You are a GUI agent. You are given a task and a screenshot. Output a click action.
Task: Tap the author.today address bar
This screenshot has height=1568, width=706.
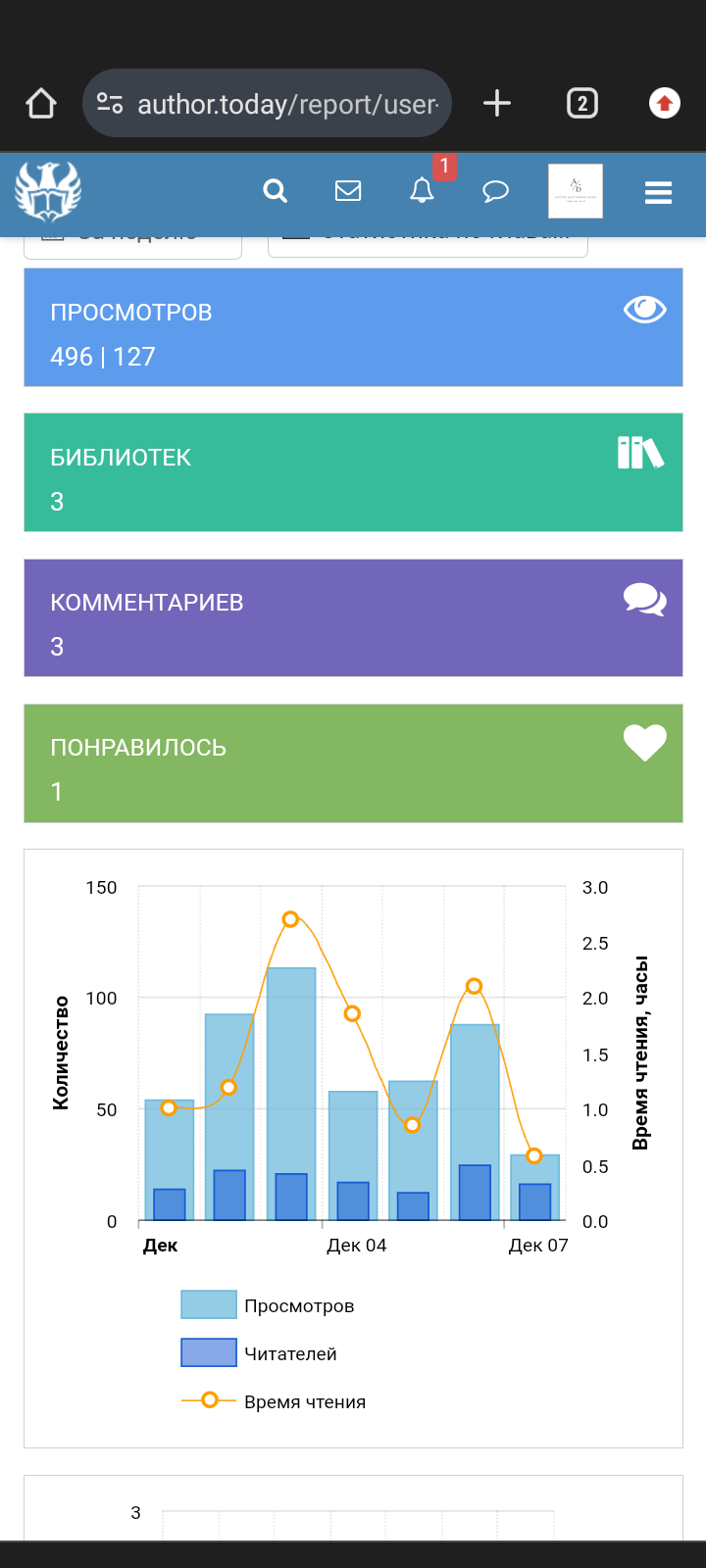284,104
